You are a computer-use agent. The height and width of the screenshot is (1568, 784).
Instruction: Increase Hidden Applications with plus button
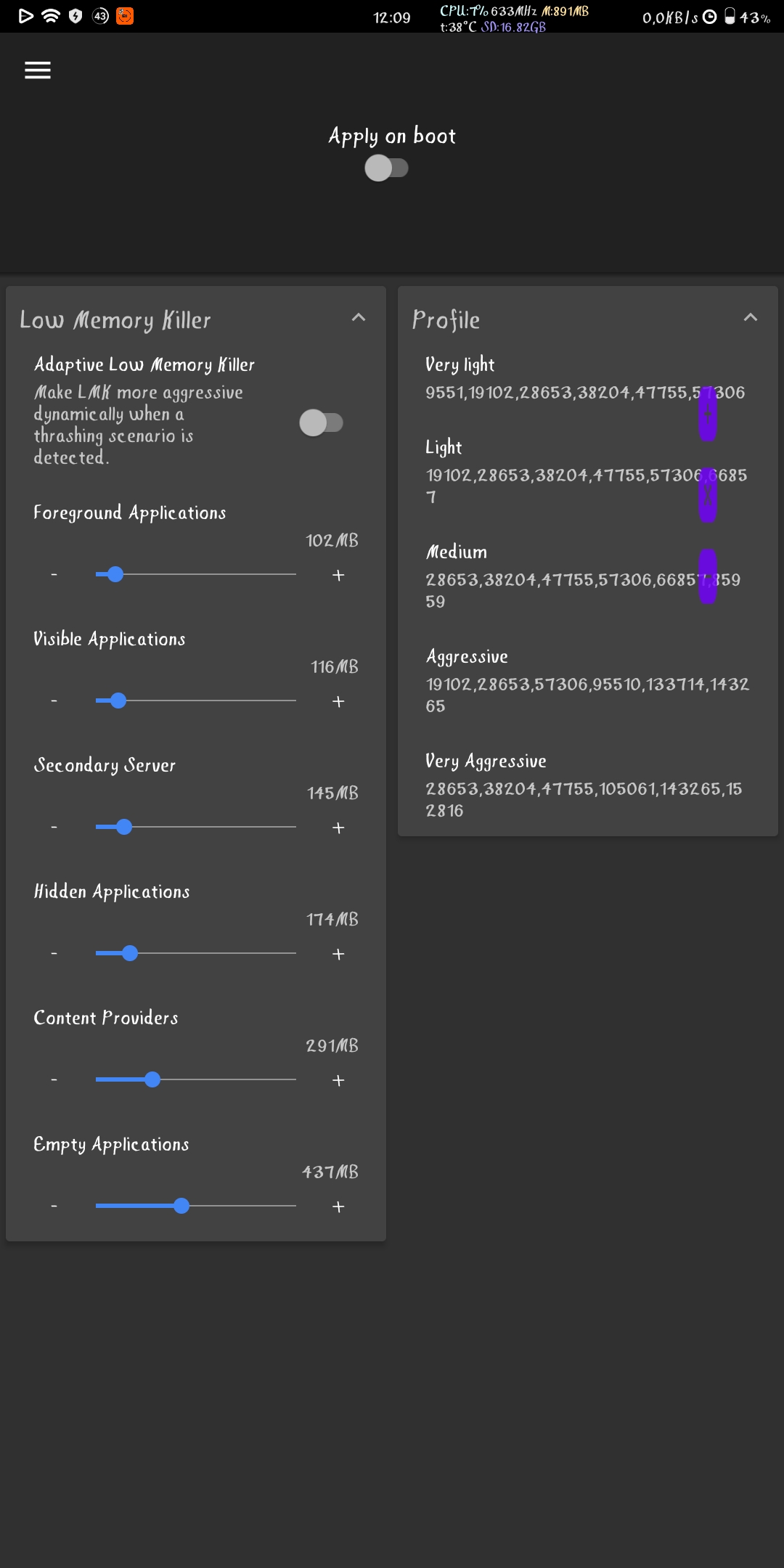338,954
